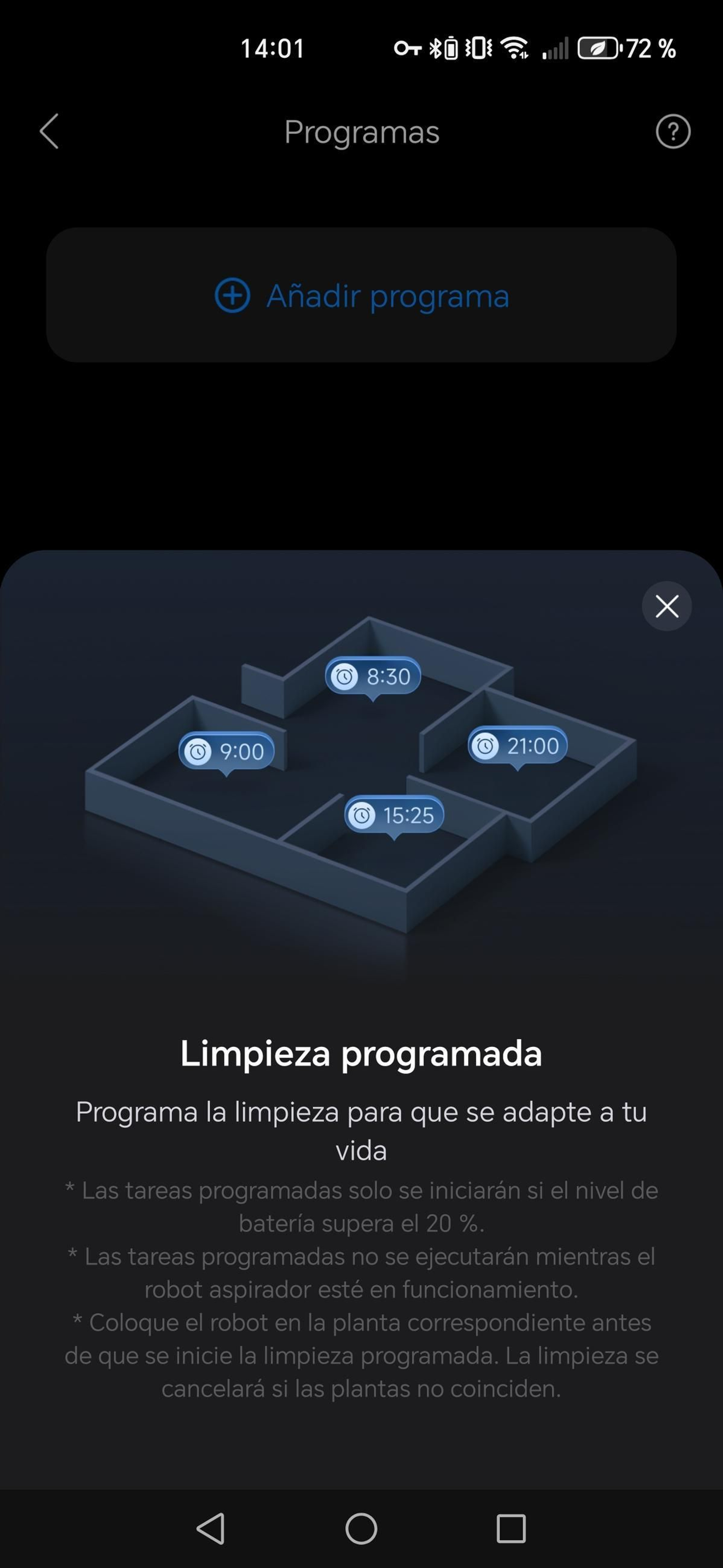Click the clock icon inside the 8:30 bubble

click(x=344, y=676)
